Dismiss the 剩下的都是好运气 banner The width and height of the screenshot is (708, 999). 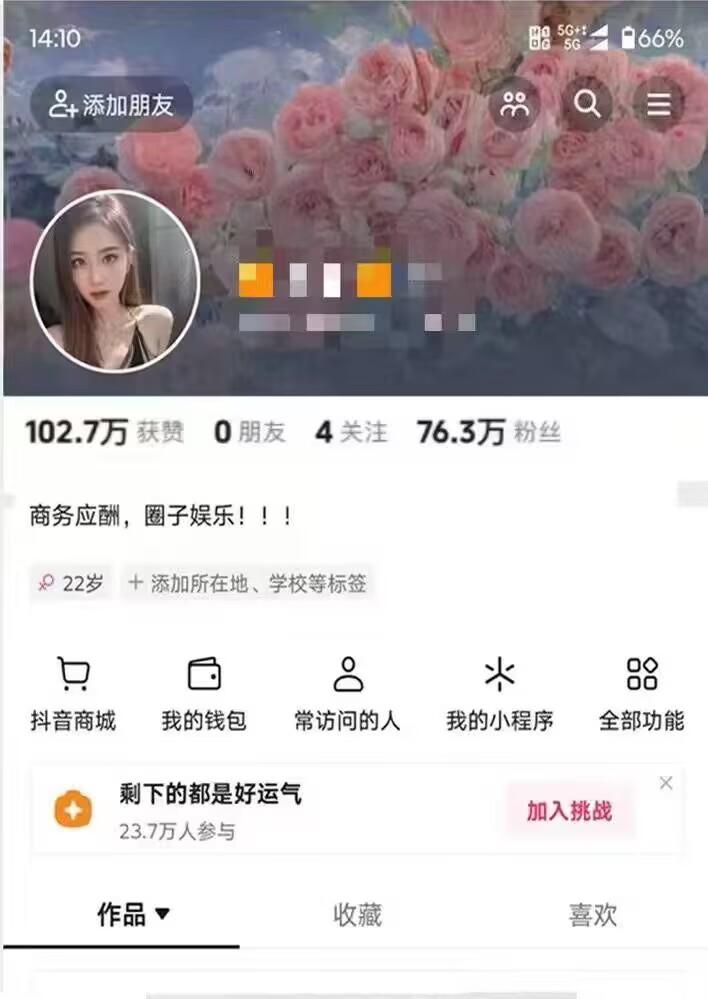click(666, 783)
